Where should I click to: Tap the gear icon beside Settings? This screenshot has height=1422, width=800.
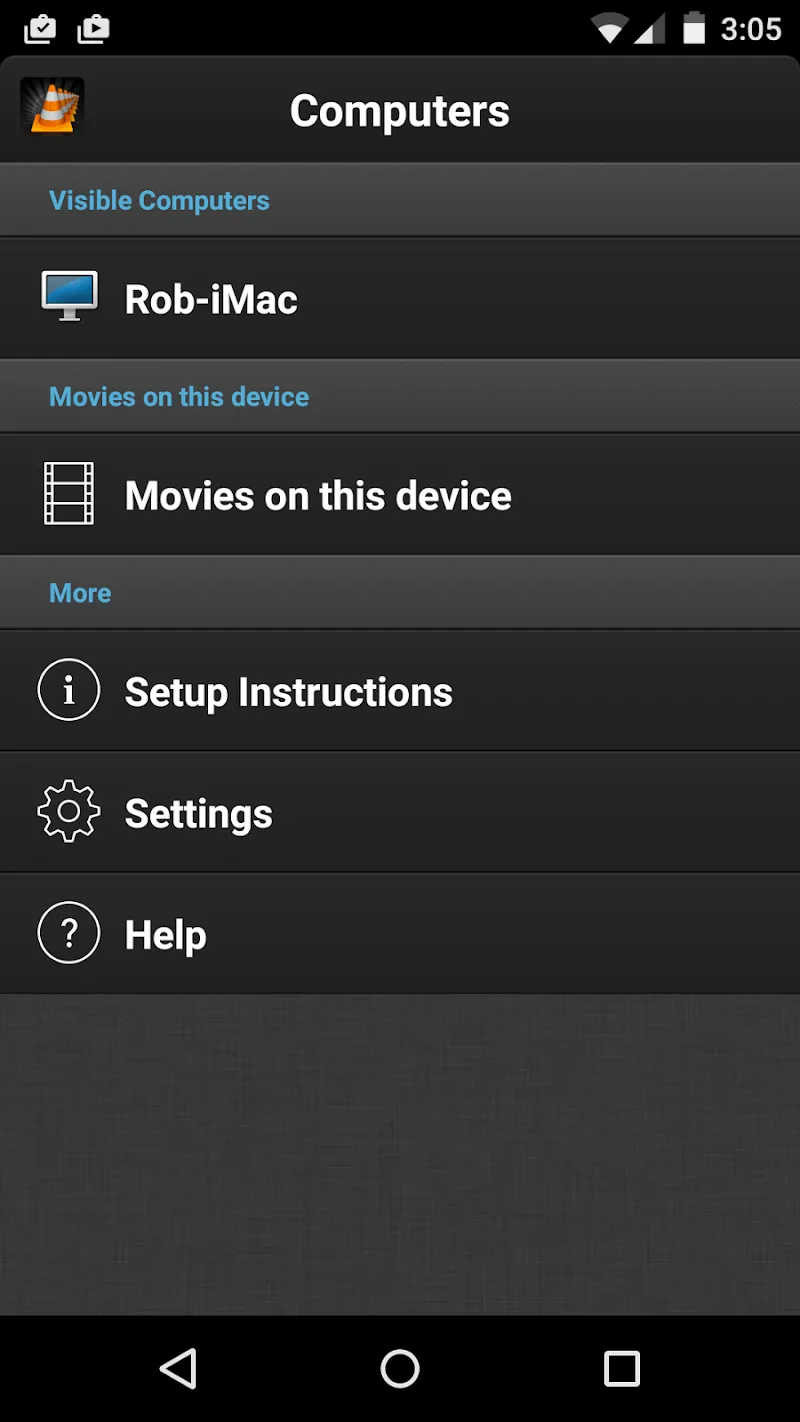68,810
